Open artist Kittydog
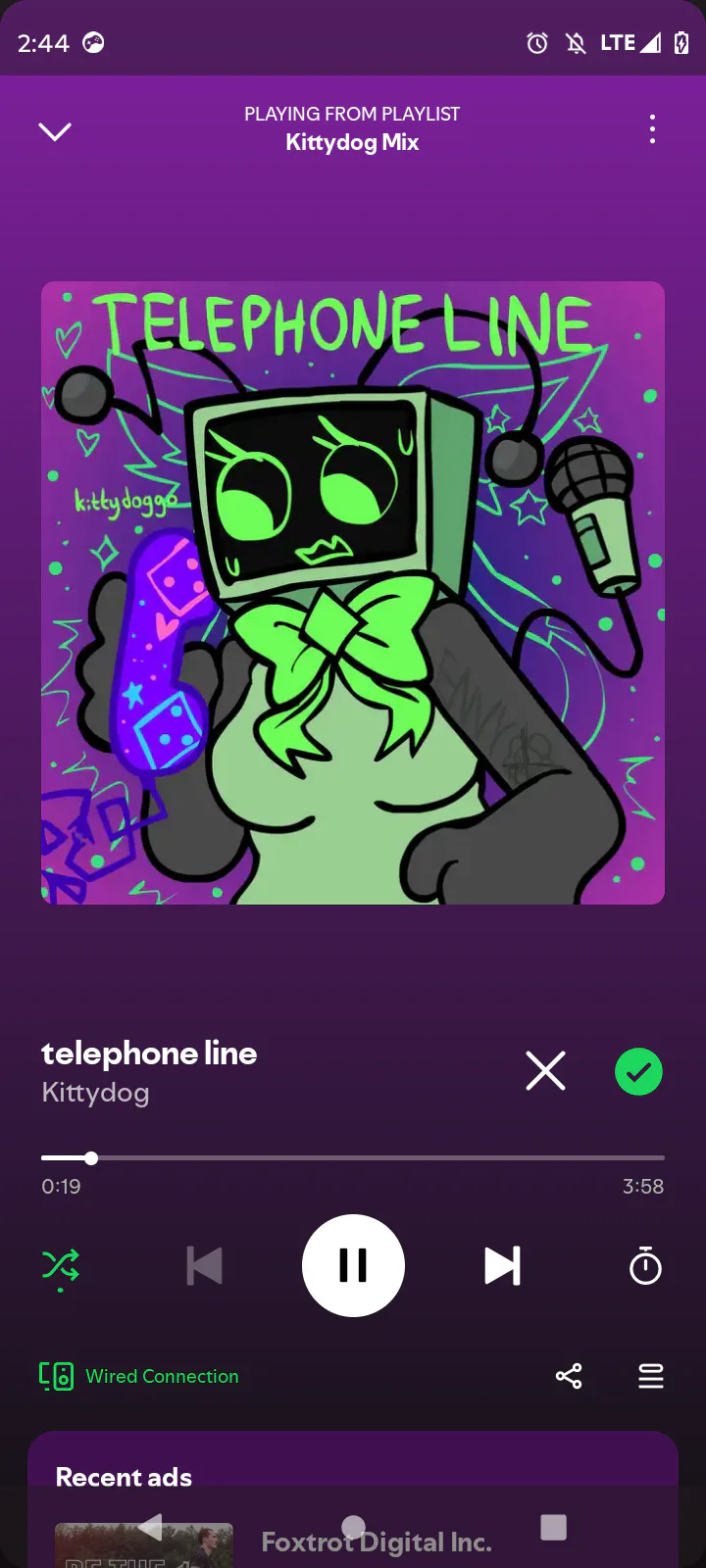Image resolution: width=706 pixels, height=1568 pixels. pyautogui.click(x=95, y=1093)
